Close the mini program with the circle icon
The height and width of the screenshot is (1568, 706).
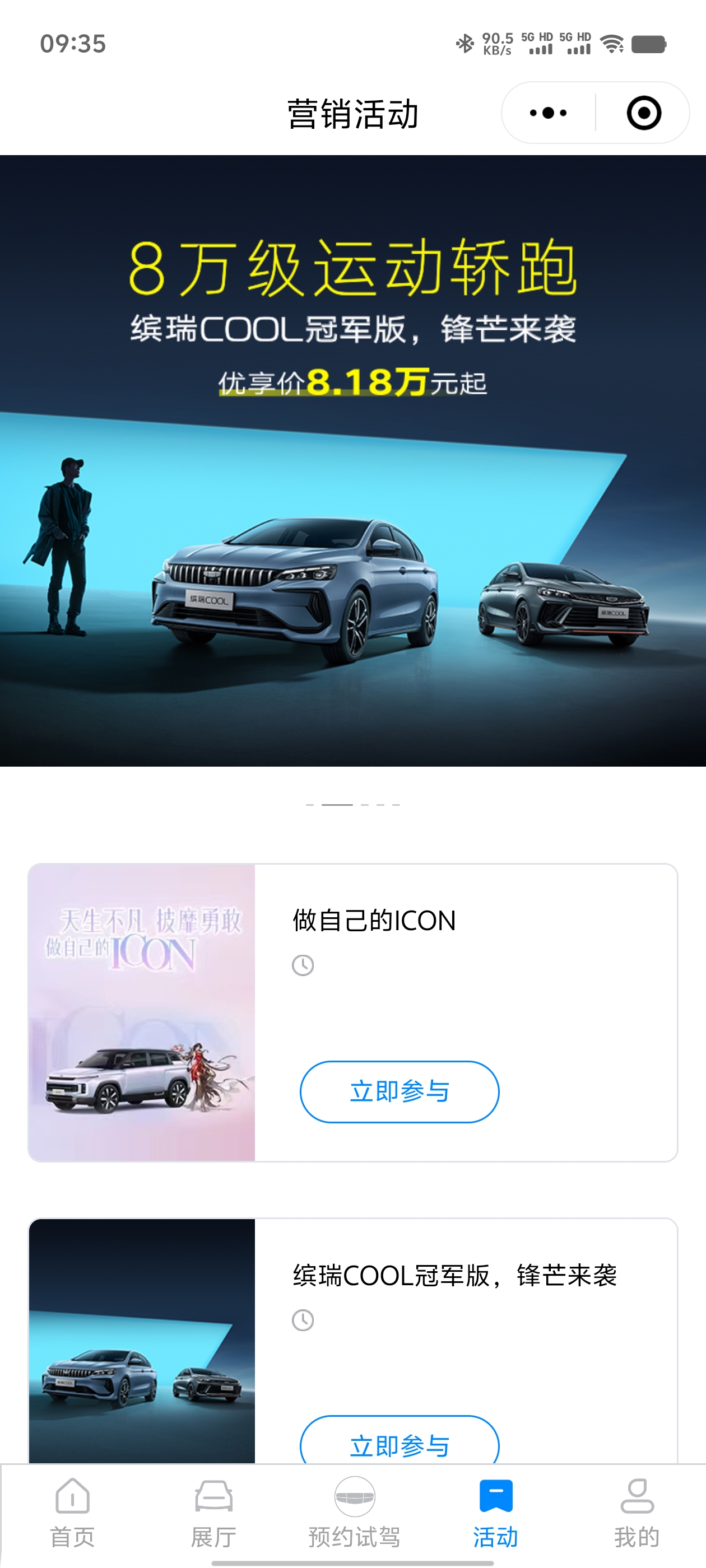click(643, 113)
